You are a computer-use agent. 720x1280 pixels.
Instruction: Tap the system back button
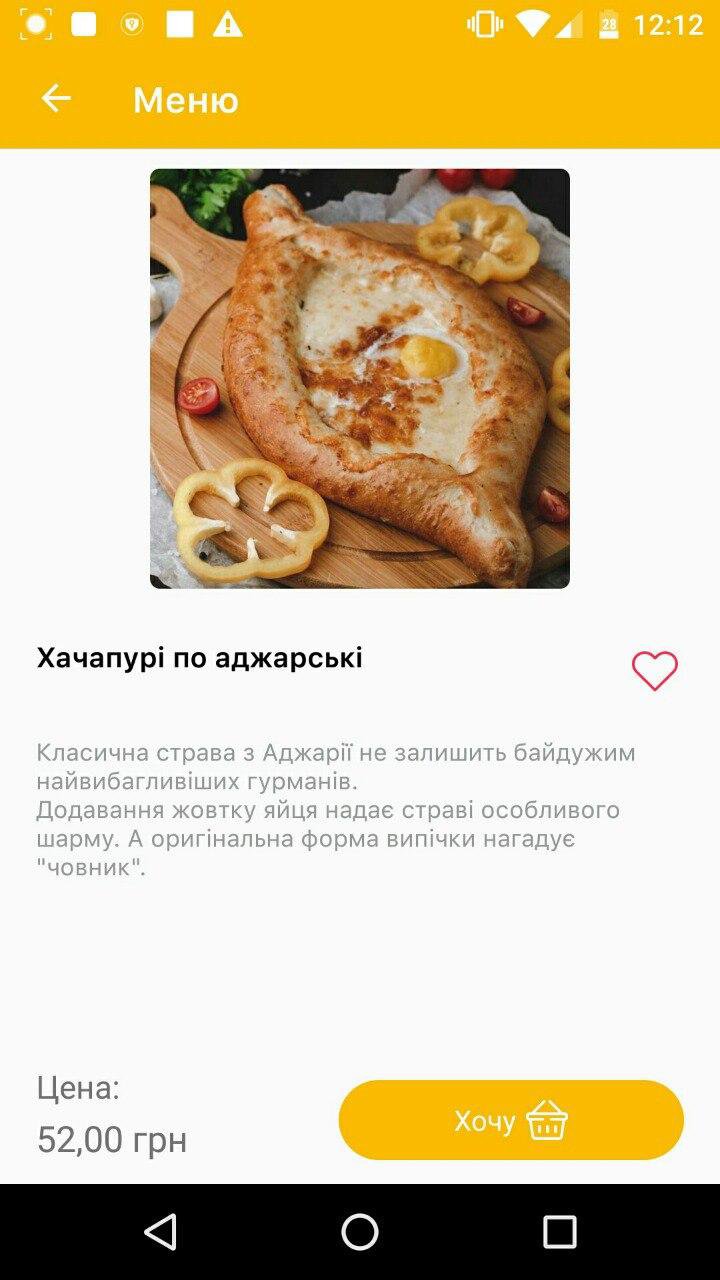[x=160, y=1232]
